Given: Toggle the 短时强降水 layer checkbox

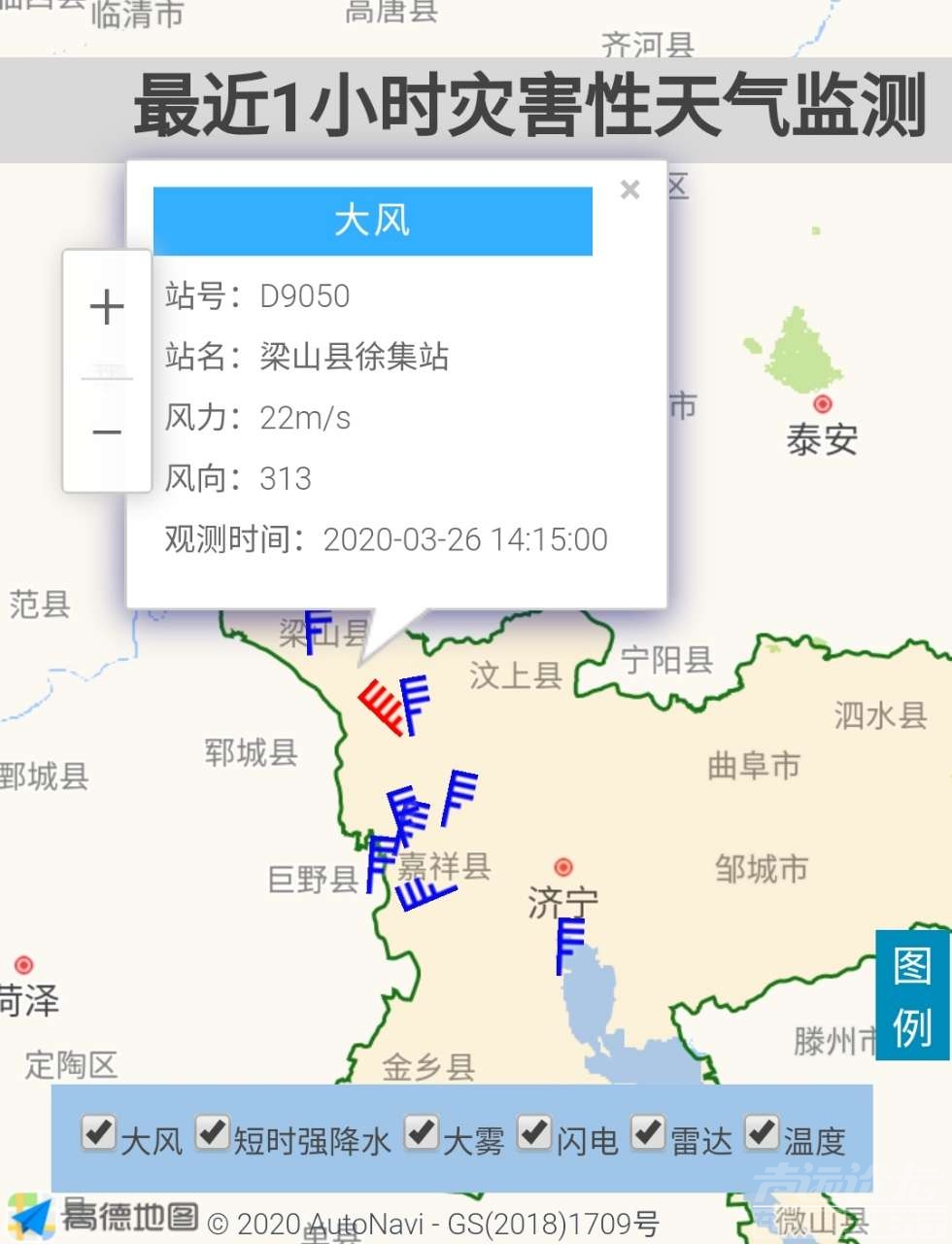Looking at the screenshot, I should [x=212, y=1133].
